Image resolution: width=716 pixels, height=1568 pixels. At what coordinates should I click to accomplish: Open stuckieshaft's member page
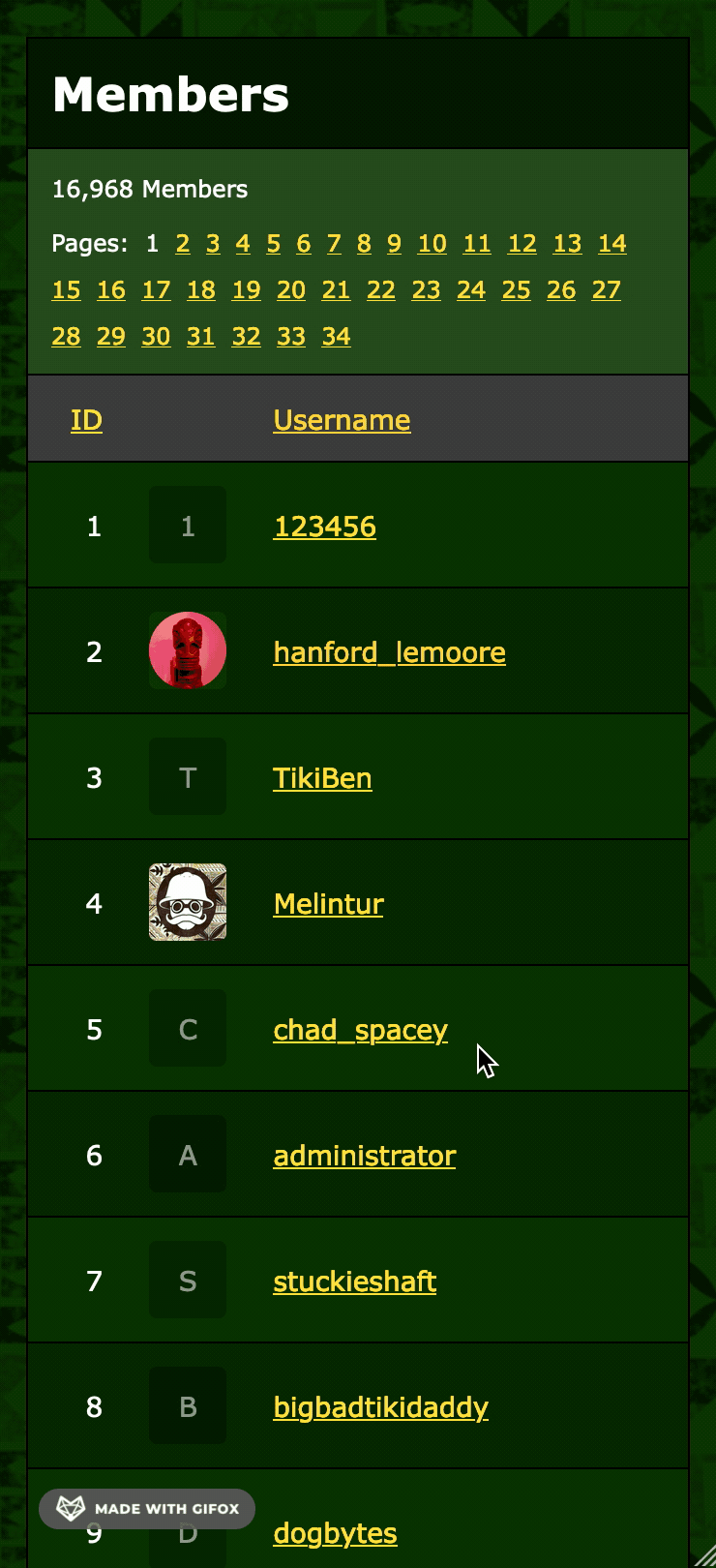[x=354, y=1282]
